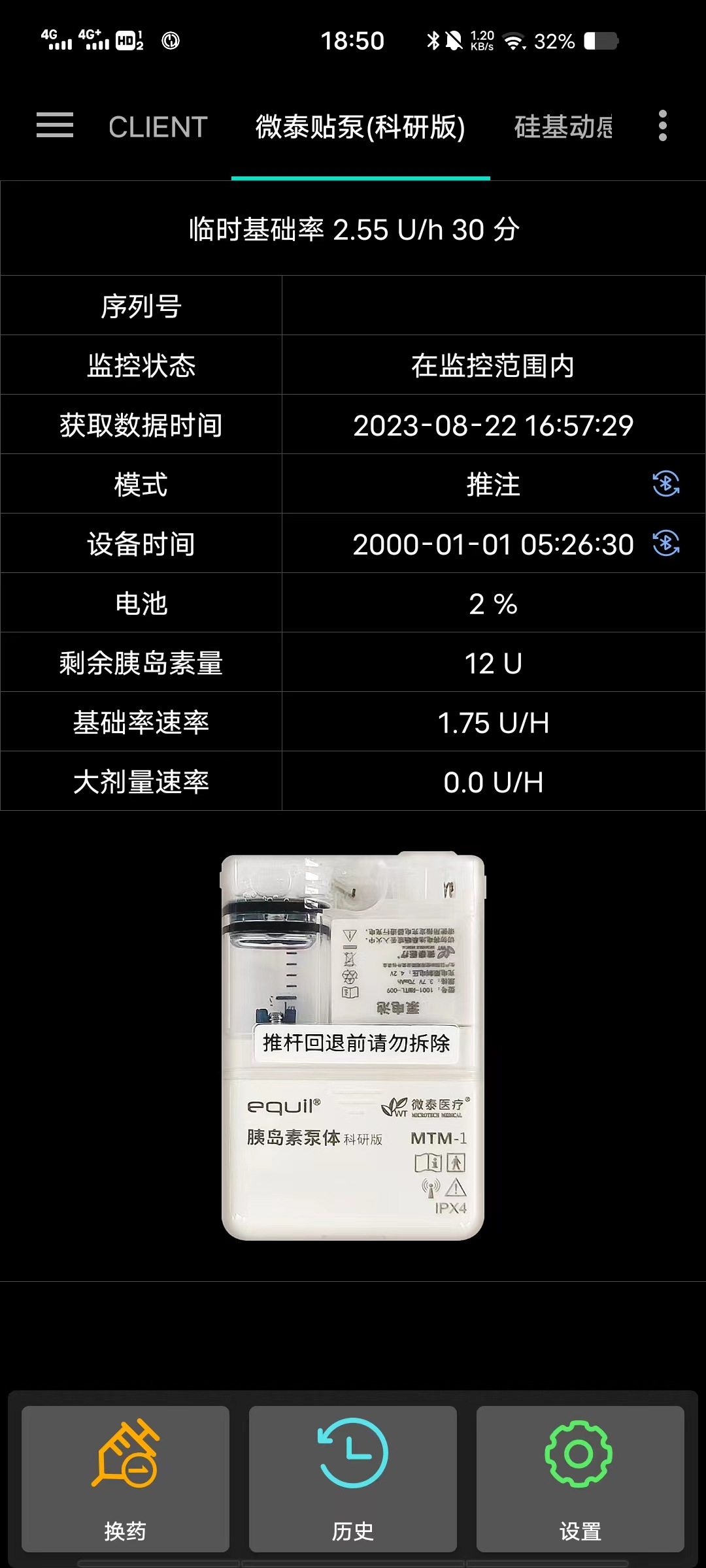Viewport: 706px width, 1568px height.
Task: Tap the Bluetooth refresh icon in 模式 row
Action: [665, 484]
